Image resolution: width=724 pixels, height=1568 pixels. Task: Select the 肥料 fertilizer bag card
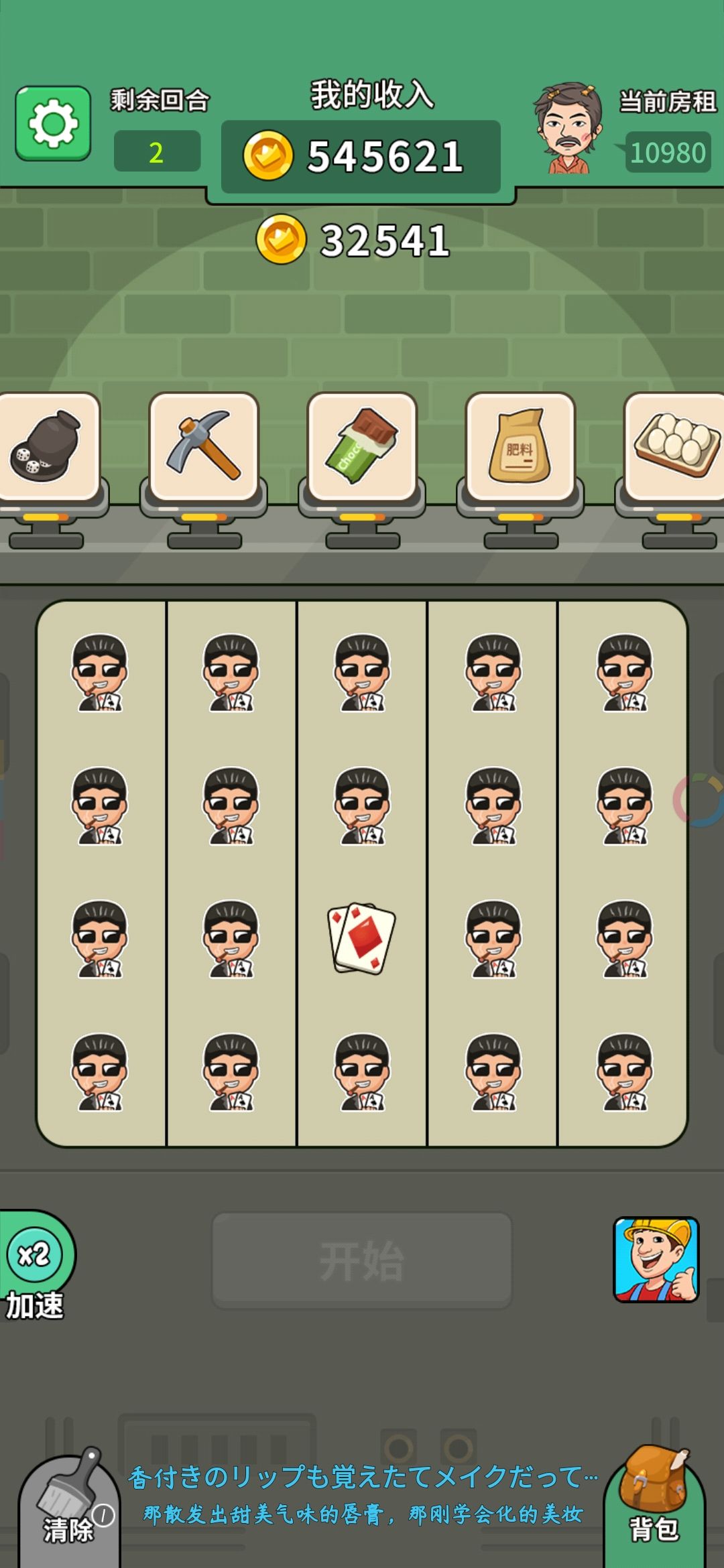[520, 446]
